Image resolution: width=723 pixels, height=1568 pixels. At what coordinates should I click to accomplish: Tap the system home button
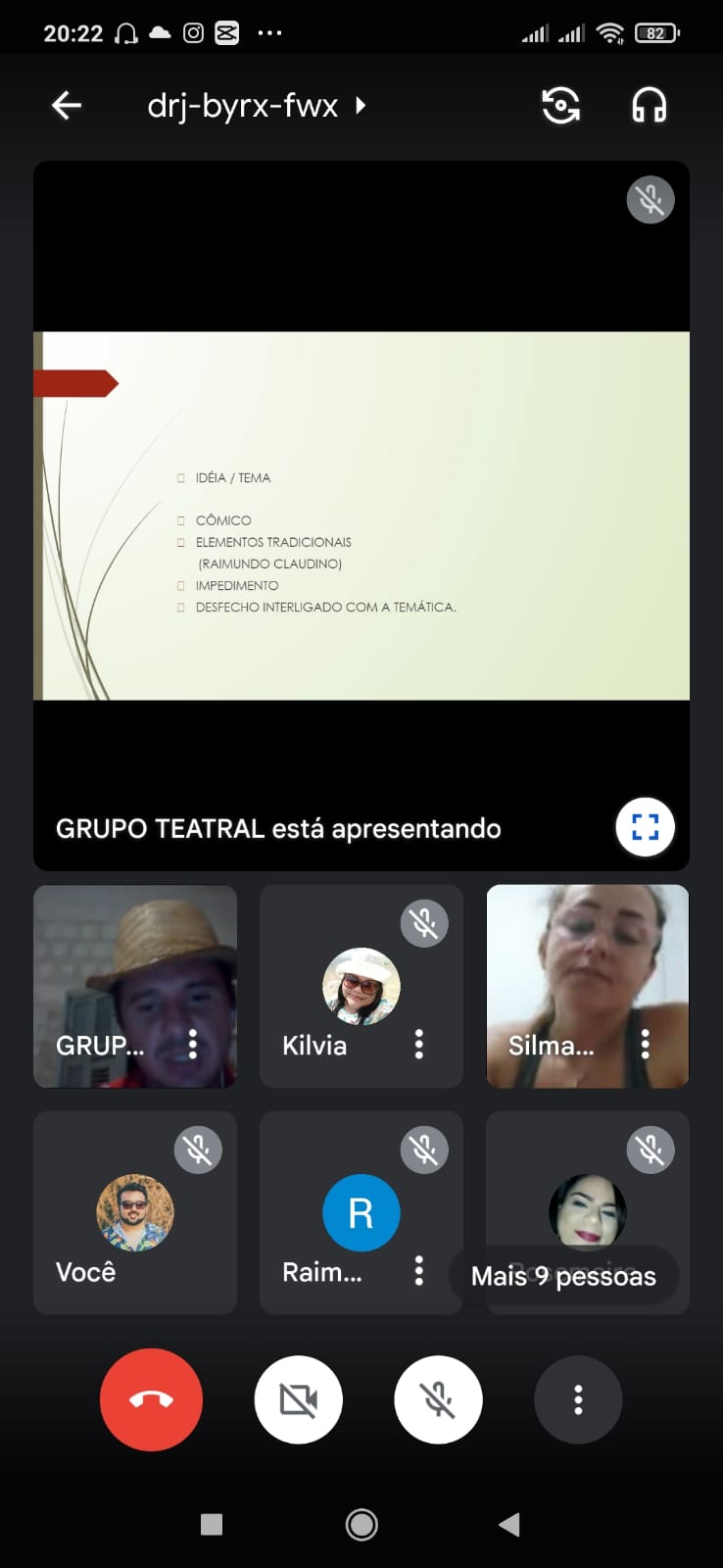click(361, 1524)
